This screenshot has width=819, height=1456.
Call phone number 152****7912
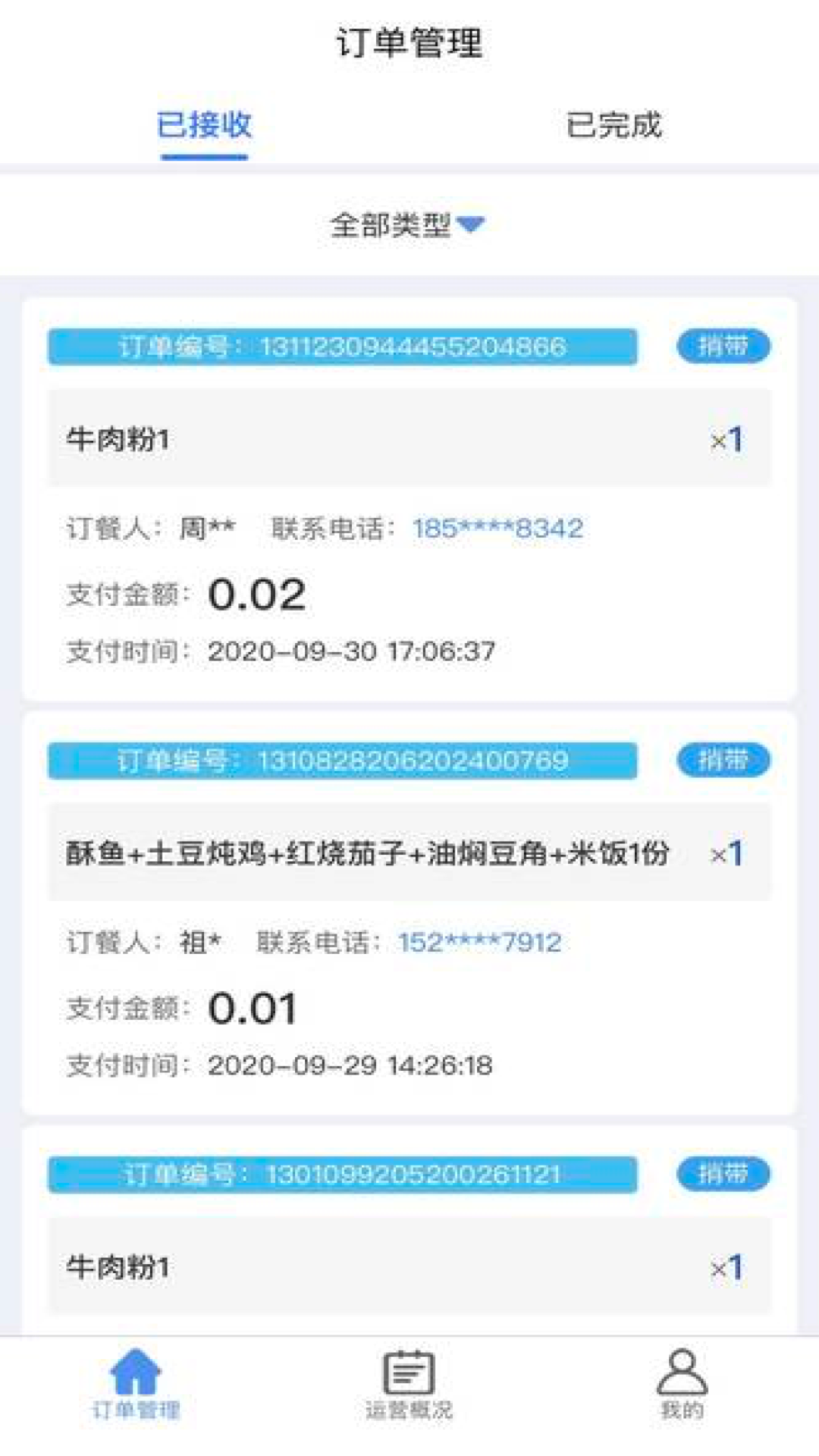[x=479, y=943]
